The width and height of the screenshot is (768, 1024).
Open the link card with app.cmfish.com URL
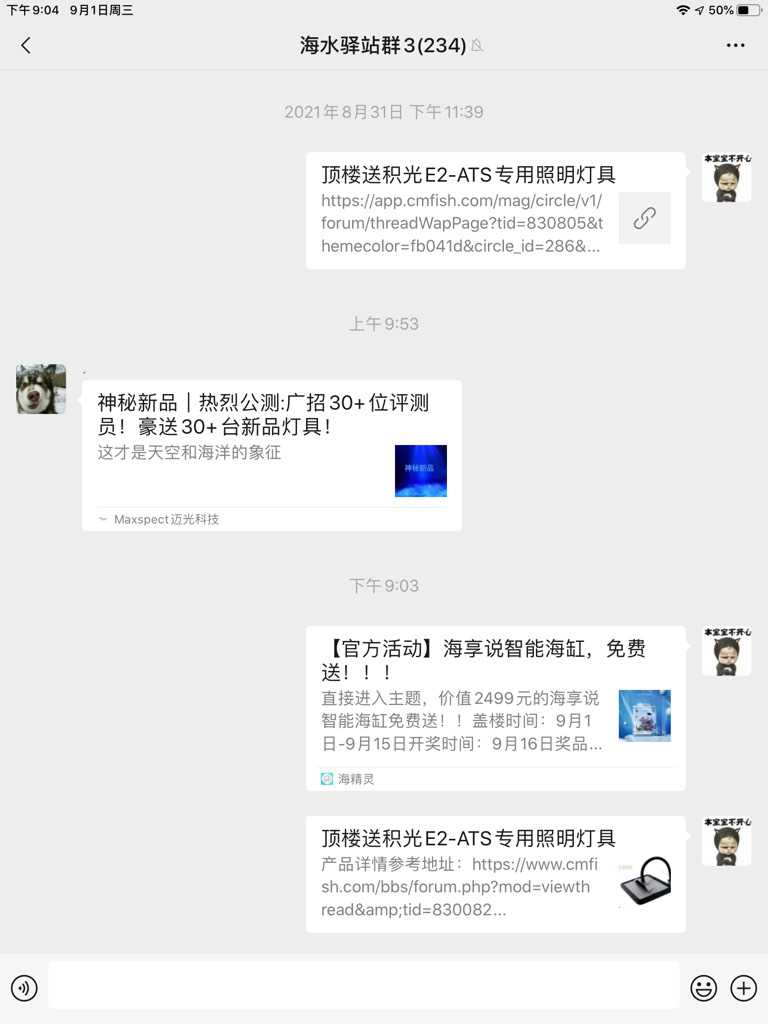[x=495, y=211]
